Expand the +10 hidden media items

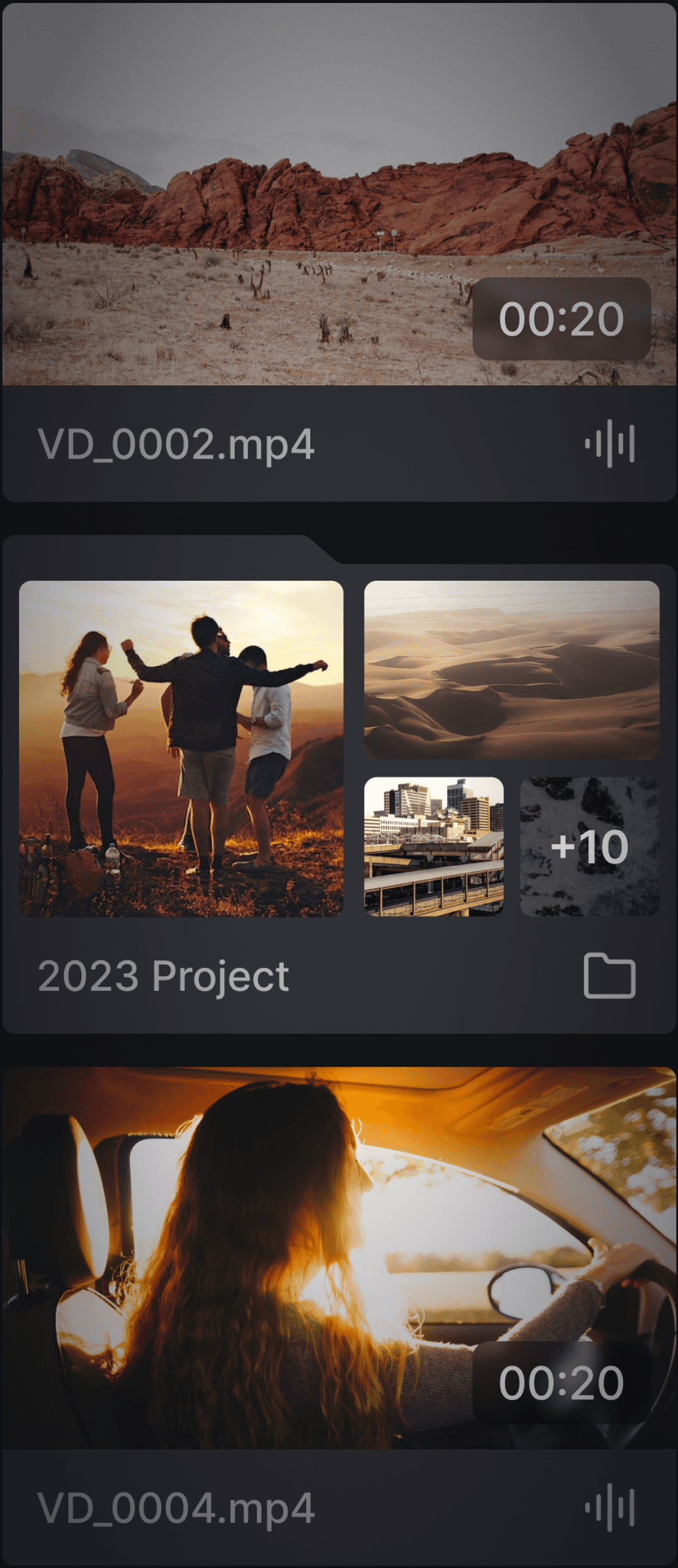click(x=589, y=846)
